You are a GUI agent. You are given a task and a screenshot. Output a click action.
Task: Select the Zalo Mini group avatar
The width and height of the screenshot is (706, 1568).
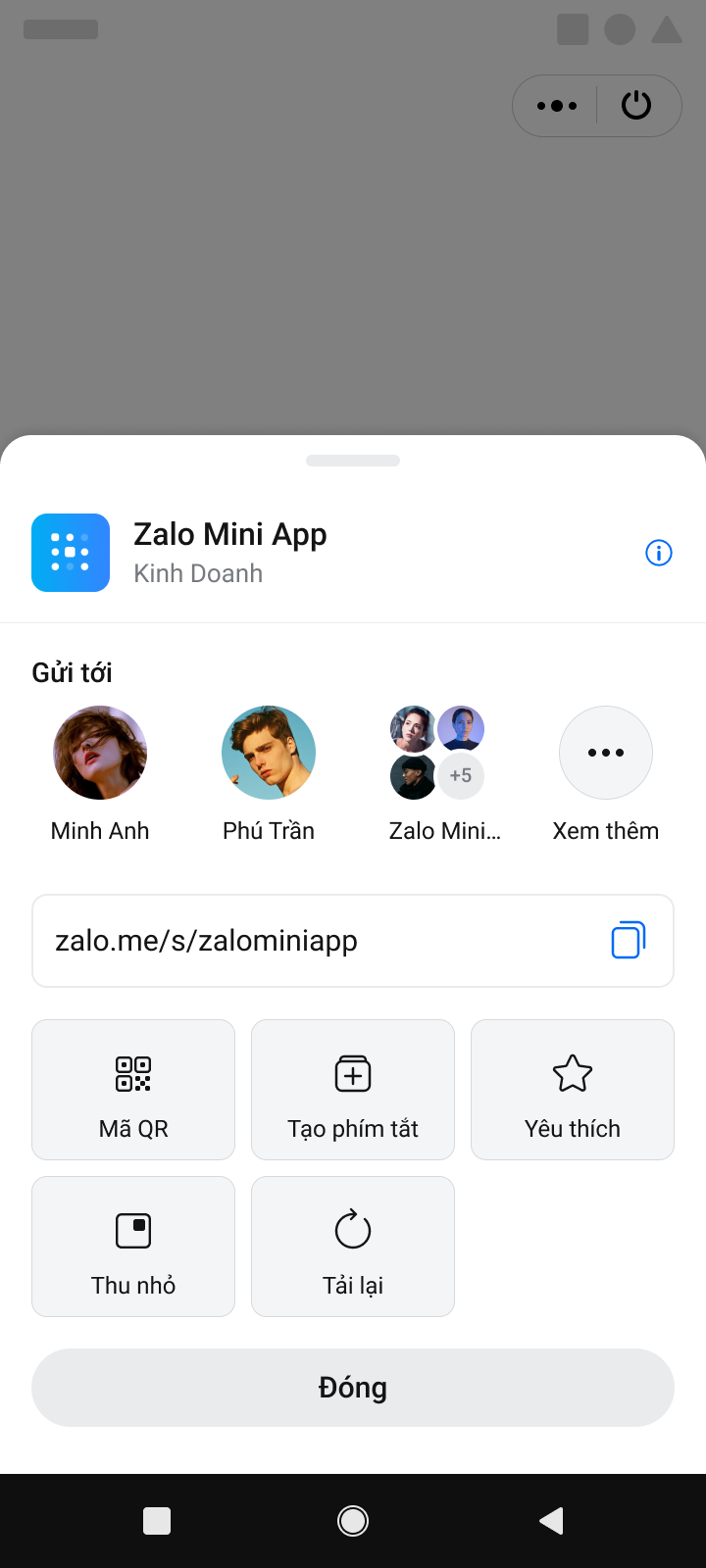click(x=436, y=753)
